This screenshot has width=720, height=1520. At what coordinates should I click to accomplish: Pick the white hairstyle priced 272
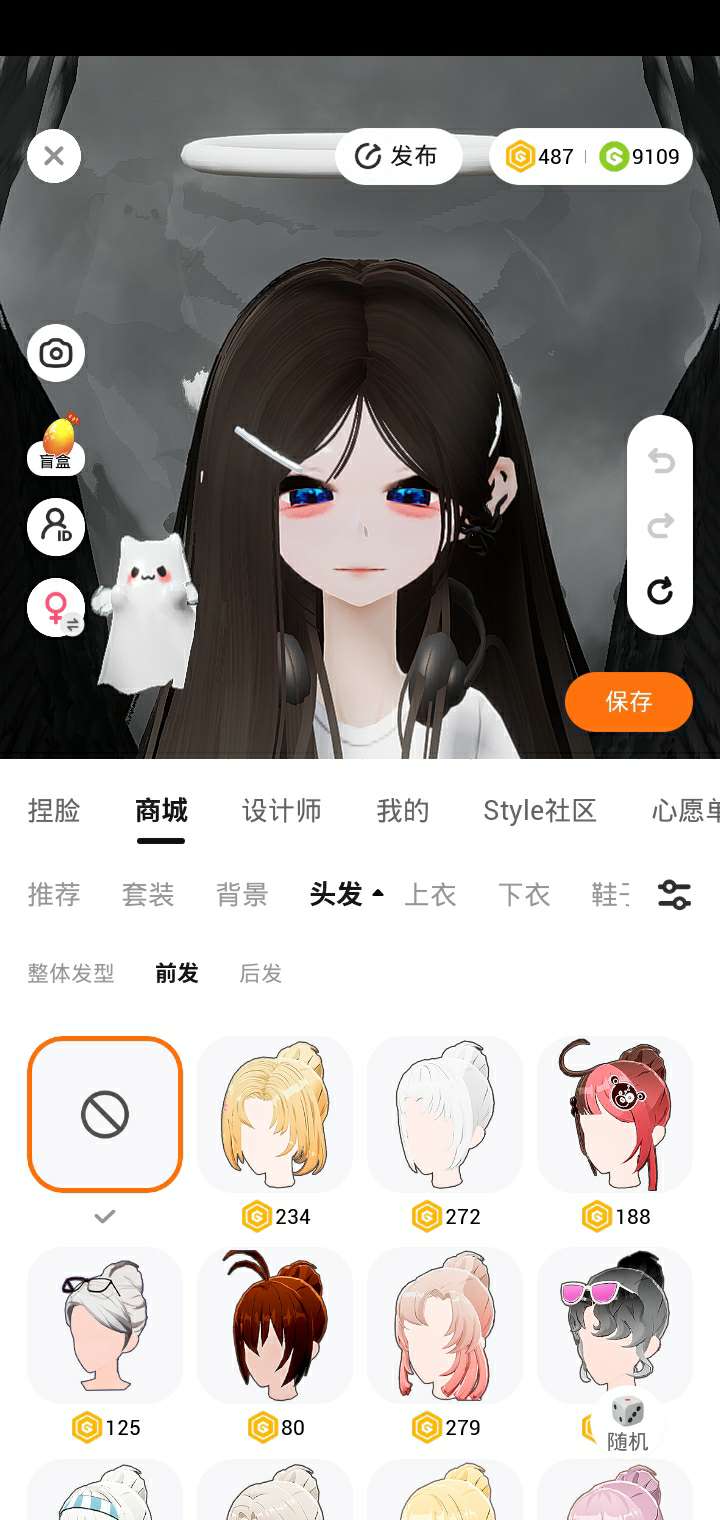(x=445, y=1114)
